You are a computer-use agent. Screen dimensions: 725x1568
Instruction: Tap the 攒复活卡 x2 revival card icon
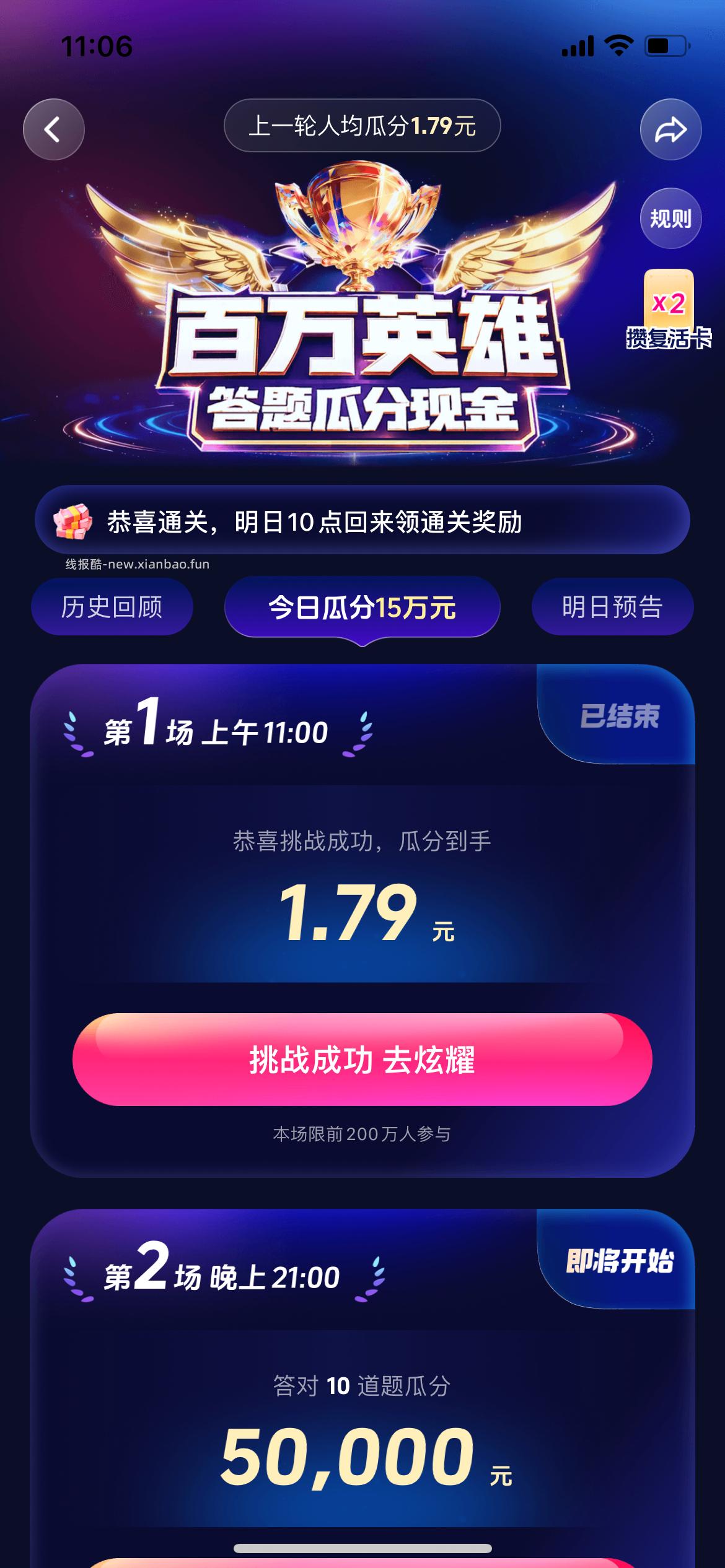tap(669, 303)
